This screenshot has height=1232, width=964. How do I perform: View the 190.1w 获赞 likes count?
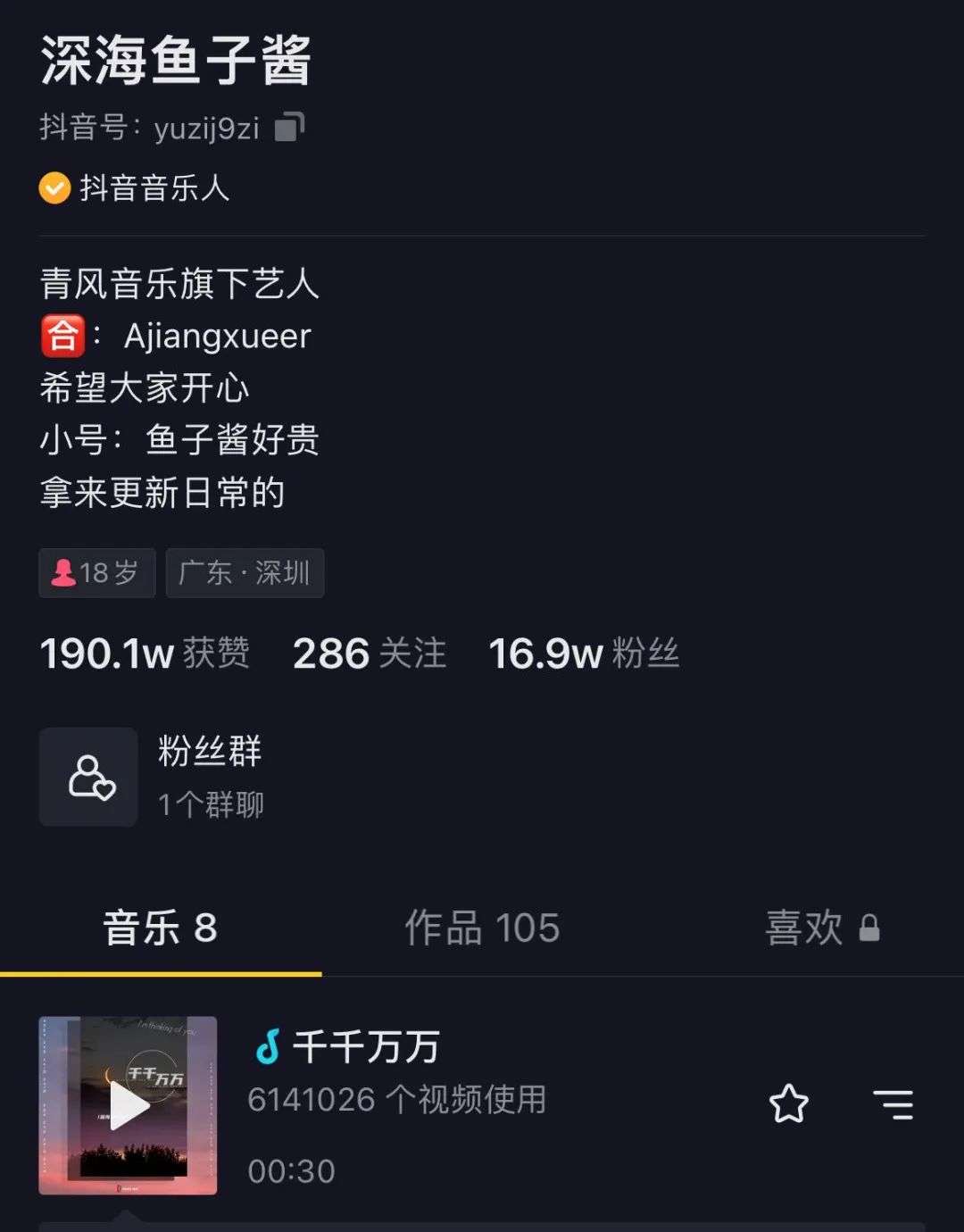[145, 653]
